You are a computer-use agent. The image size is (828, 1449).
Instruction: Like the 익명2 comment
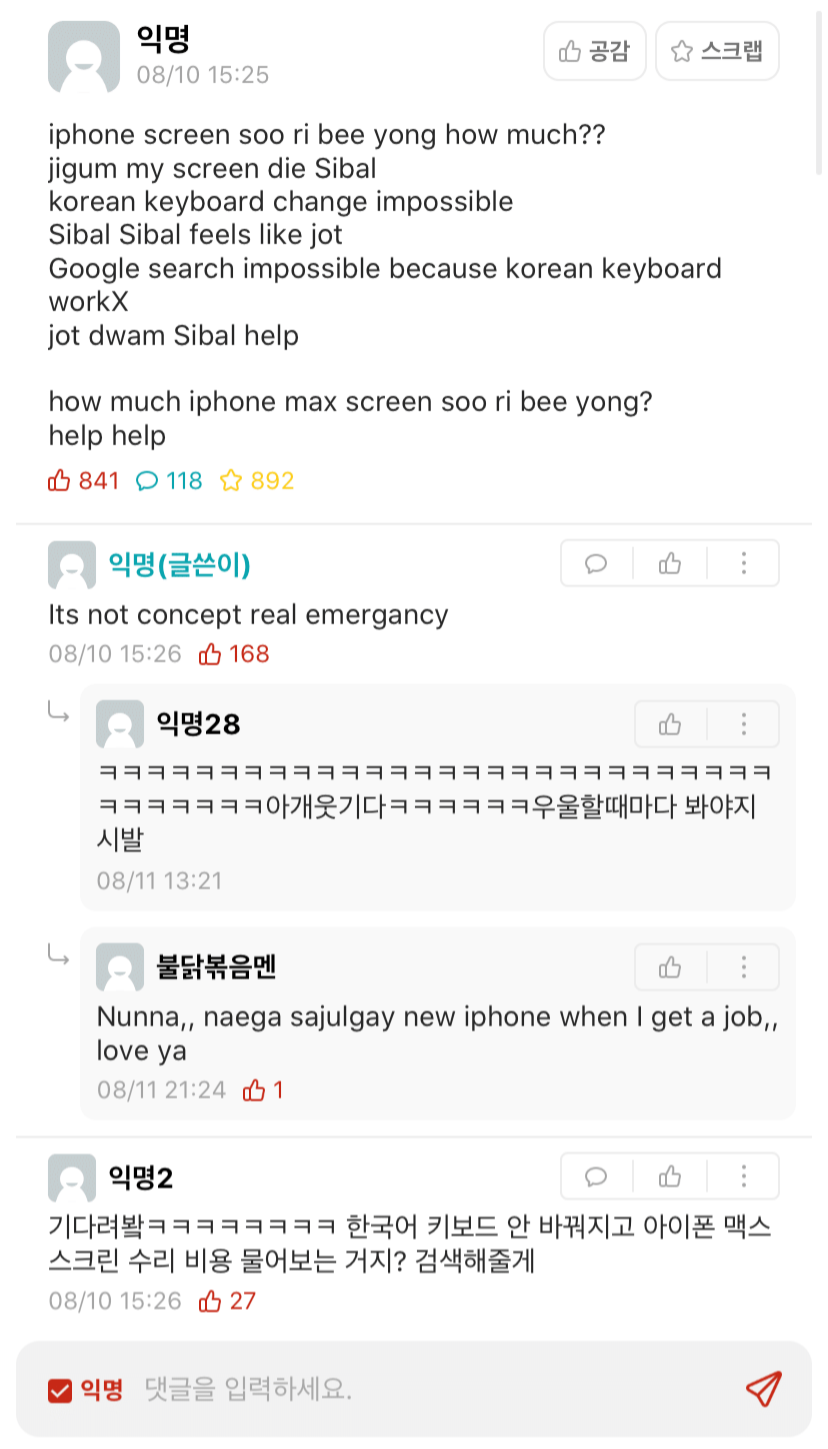(x=670, y=1177)
